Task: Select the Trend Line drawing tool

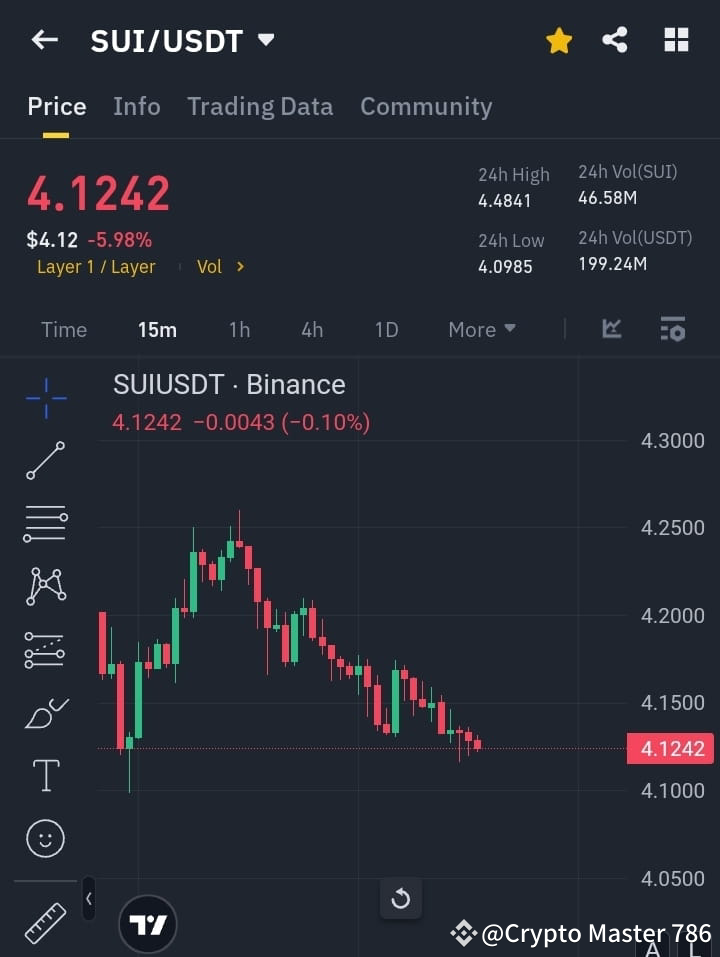Action: click(x=45, y=461)
